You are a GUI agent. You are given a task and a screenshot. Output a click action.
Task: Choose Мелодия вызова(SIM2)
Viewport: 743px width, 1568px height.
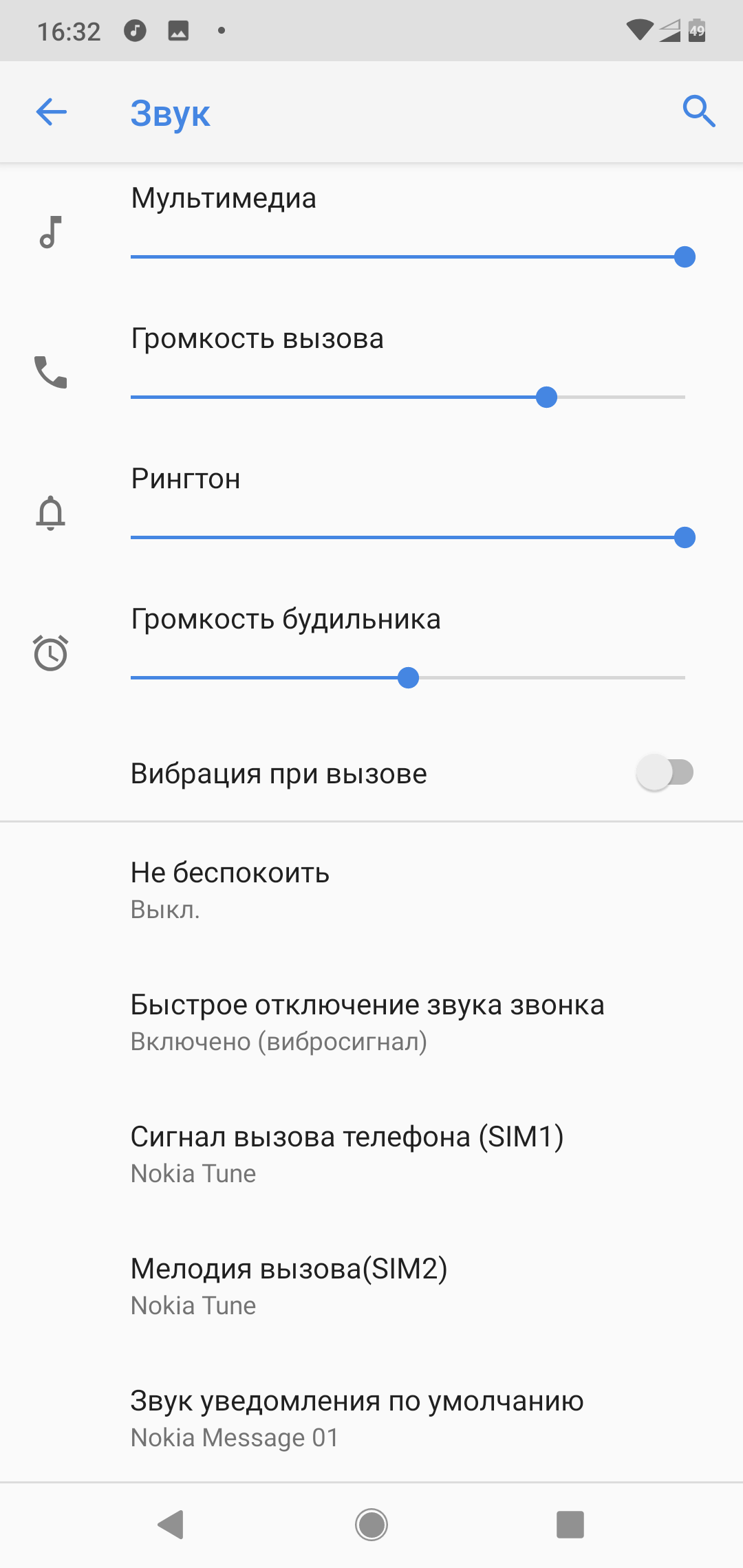coord(371,1286)
